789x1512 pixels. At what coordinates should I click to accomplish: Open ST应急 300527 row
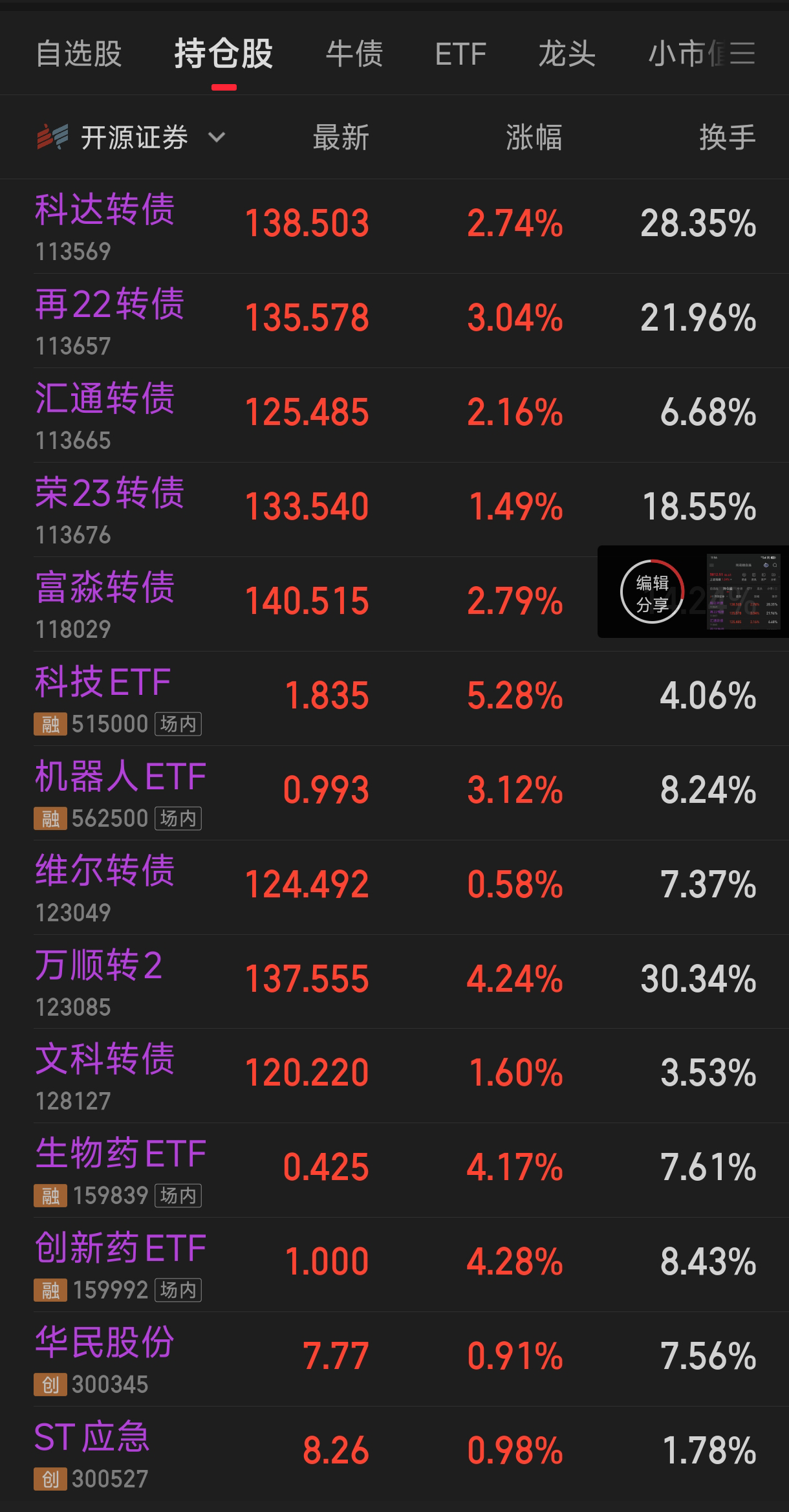(92, 1452)
